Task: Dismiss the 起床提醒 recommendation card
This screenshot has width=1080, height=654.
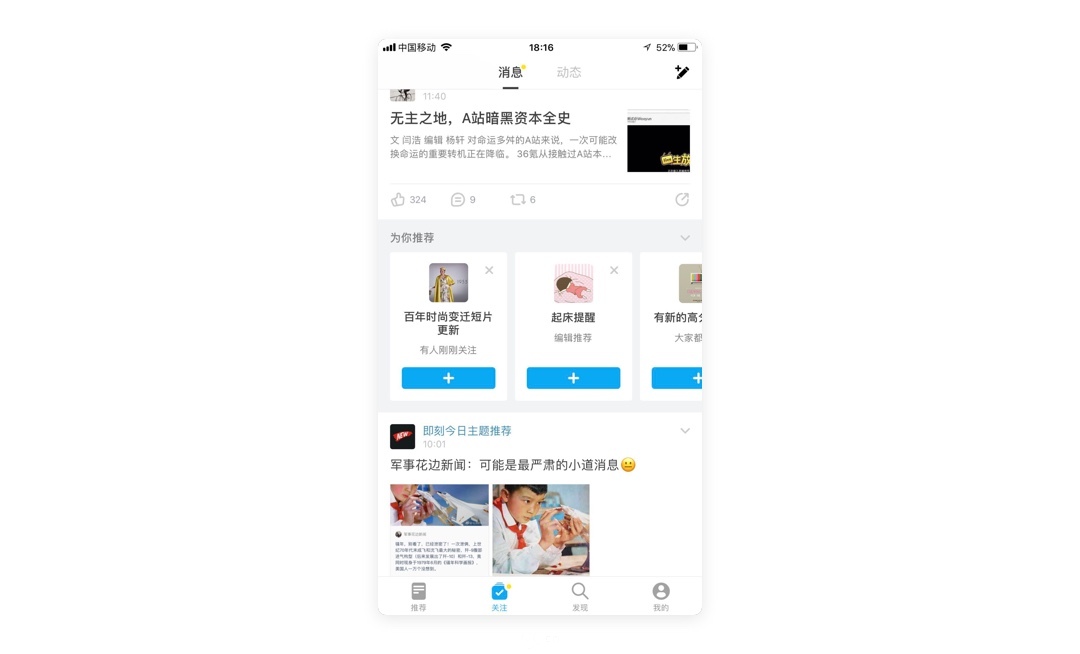Action: [614, 271]
